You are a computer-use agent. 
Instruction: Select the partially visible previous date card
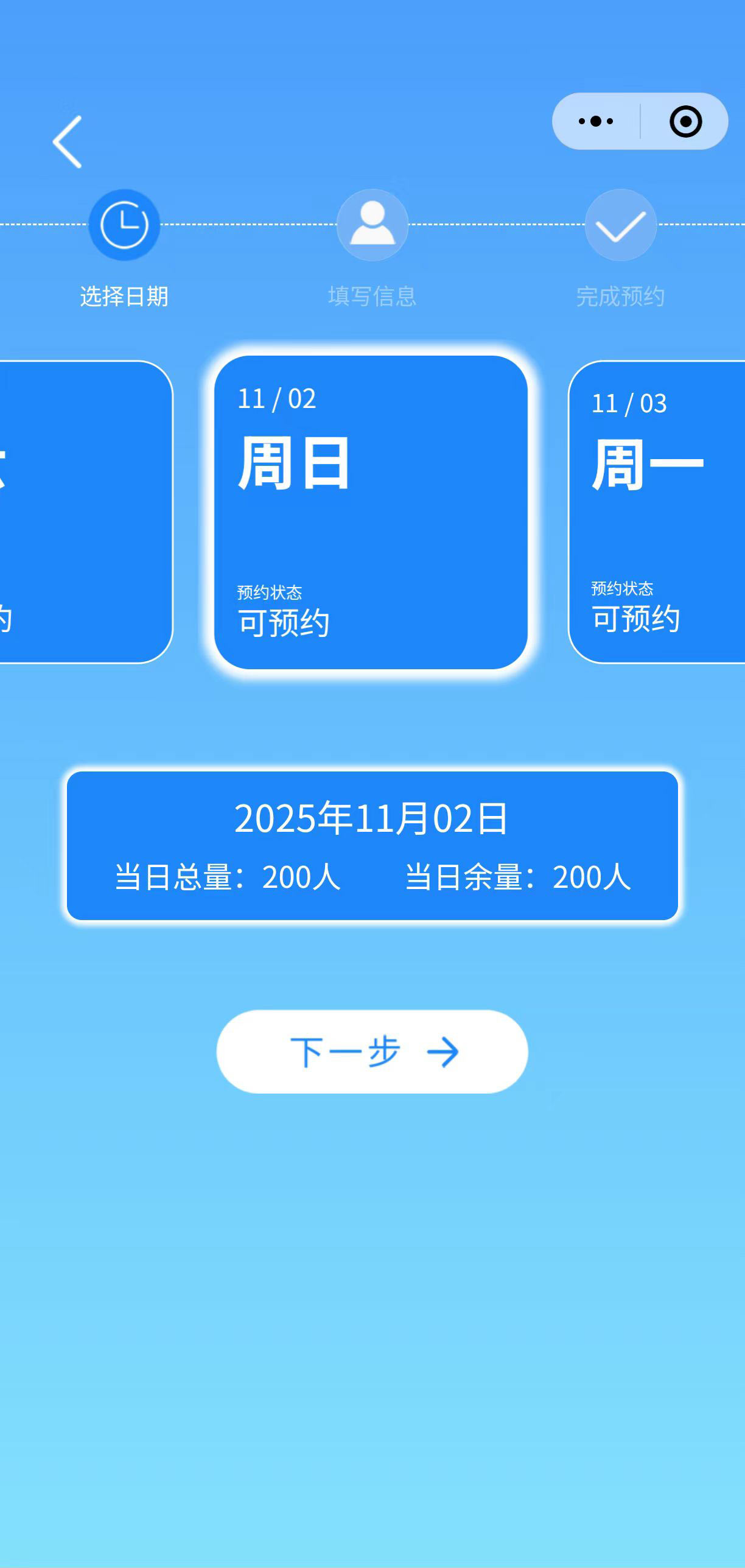point(85,512)
